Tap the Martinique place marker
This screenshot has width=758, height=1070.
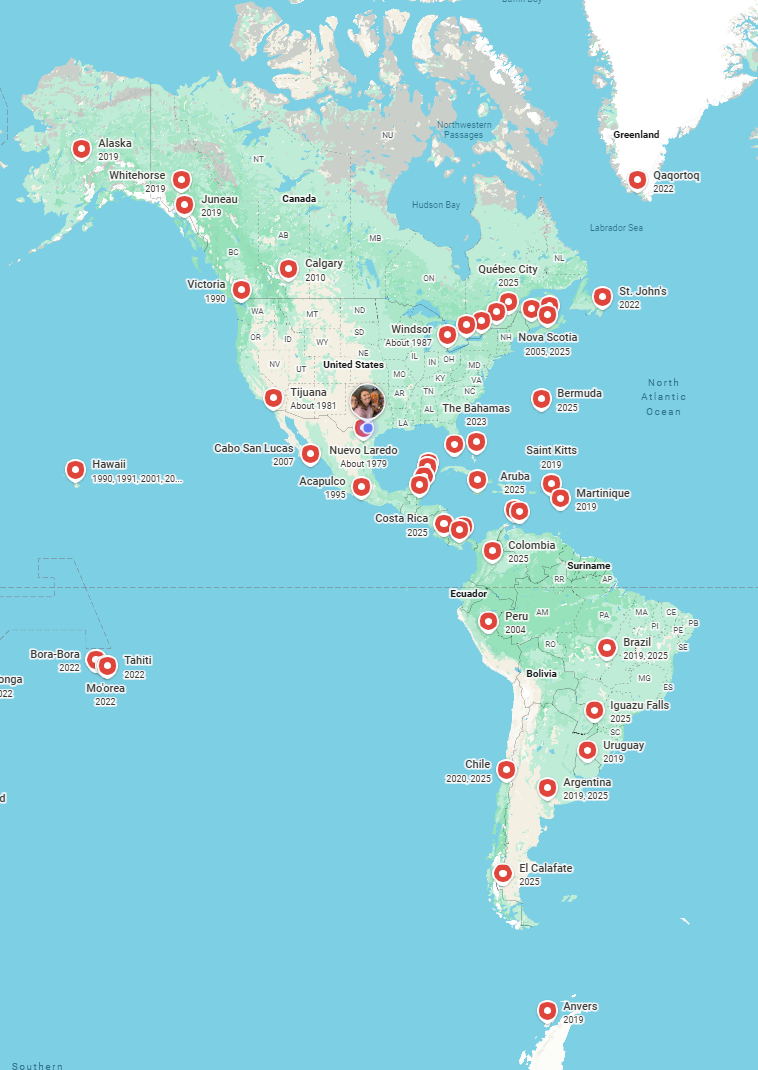(560, 498)
